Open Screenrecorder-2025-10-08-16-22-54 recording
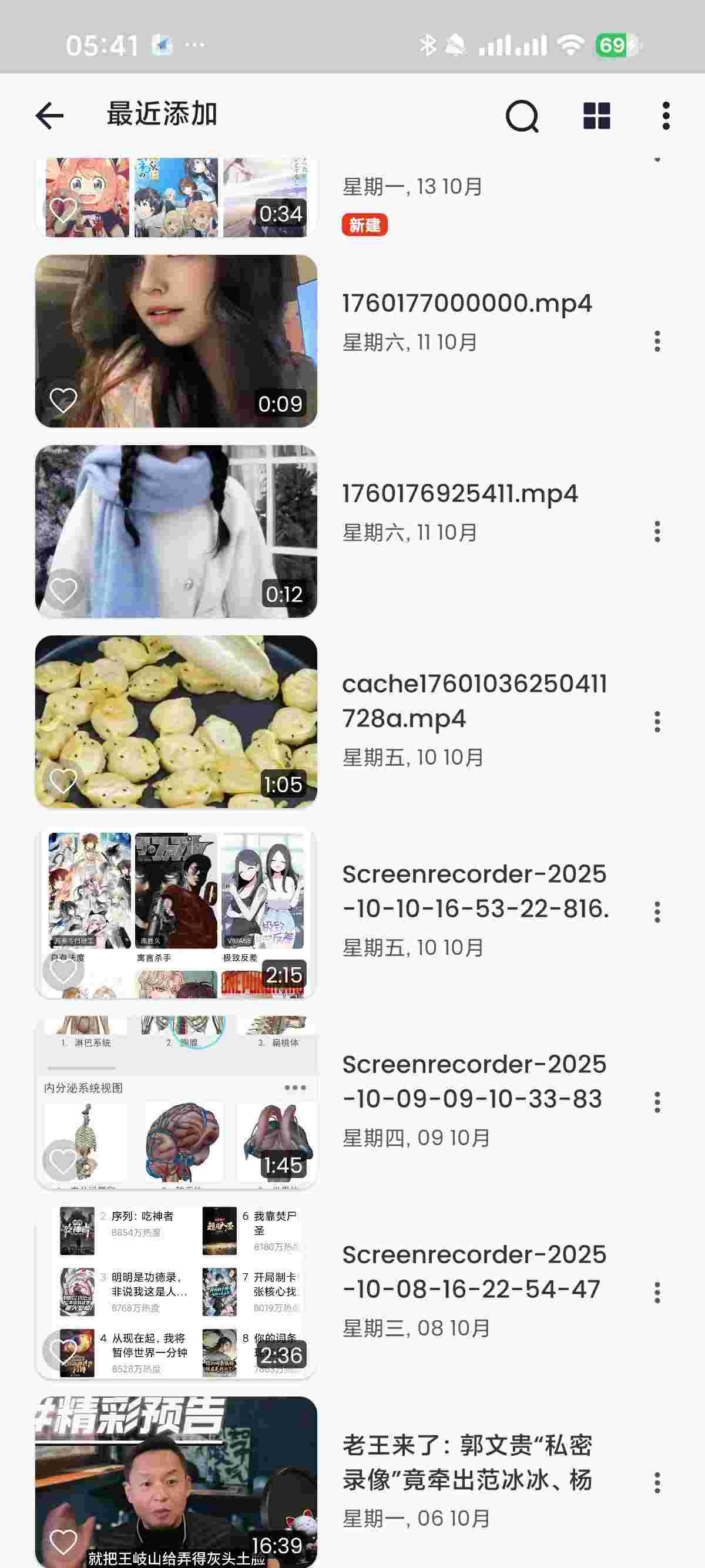Image resolution: width=705 pixels, height=1568 pixels. [x=176, y=1291]
